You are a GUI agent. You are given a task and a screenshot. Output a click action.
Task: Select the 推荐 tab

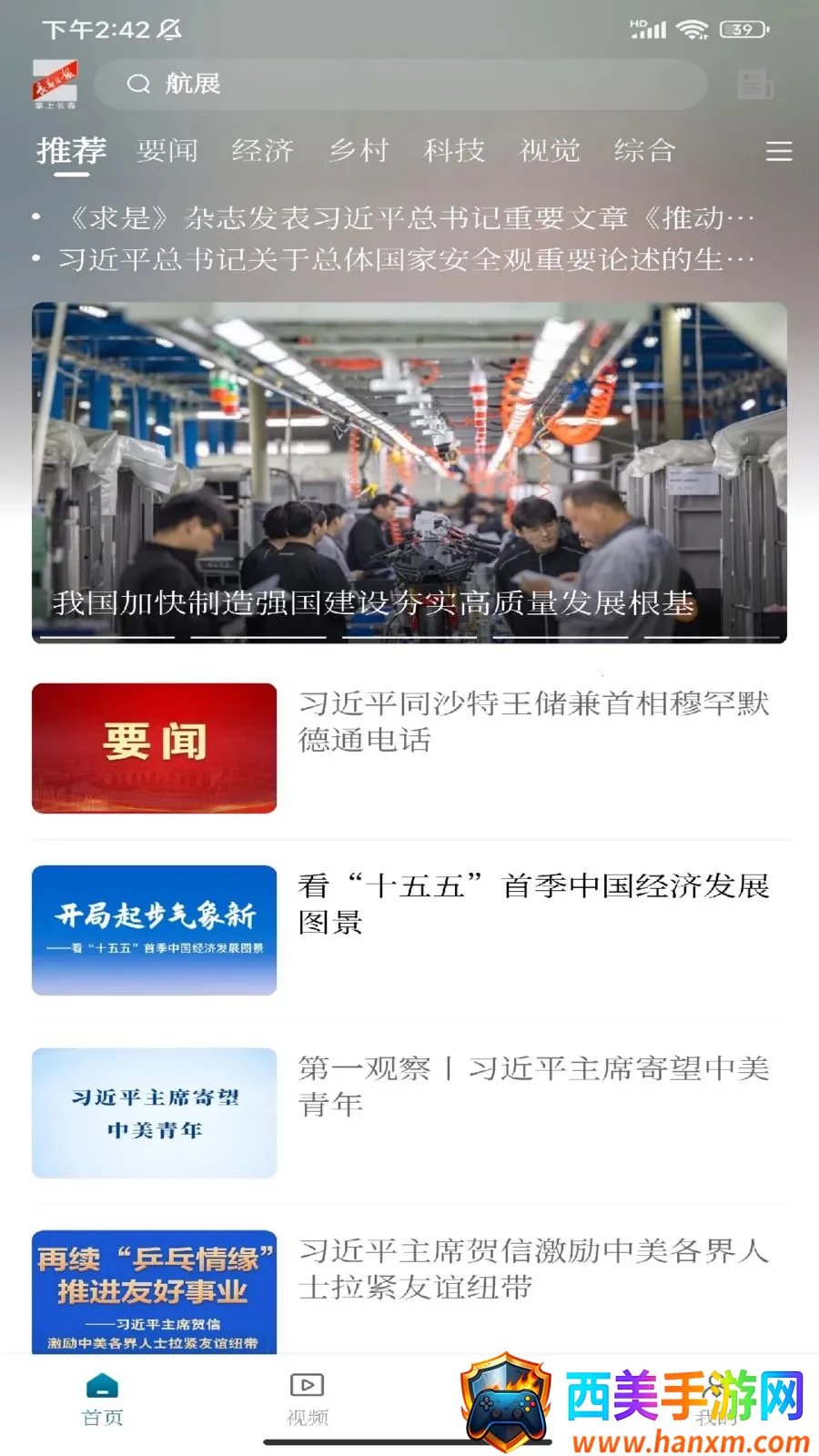tap(72, 151)
